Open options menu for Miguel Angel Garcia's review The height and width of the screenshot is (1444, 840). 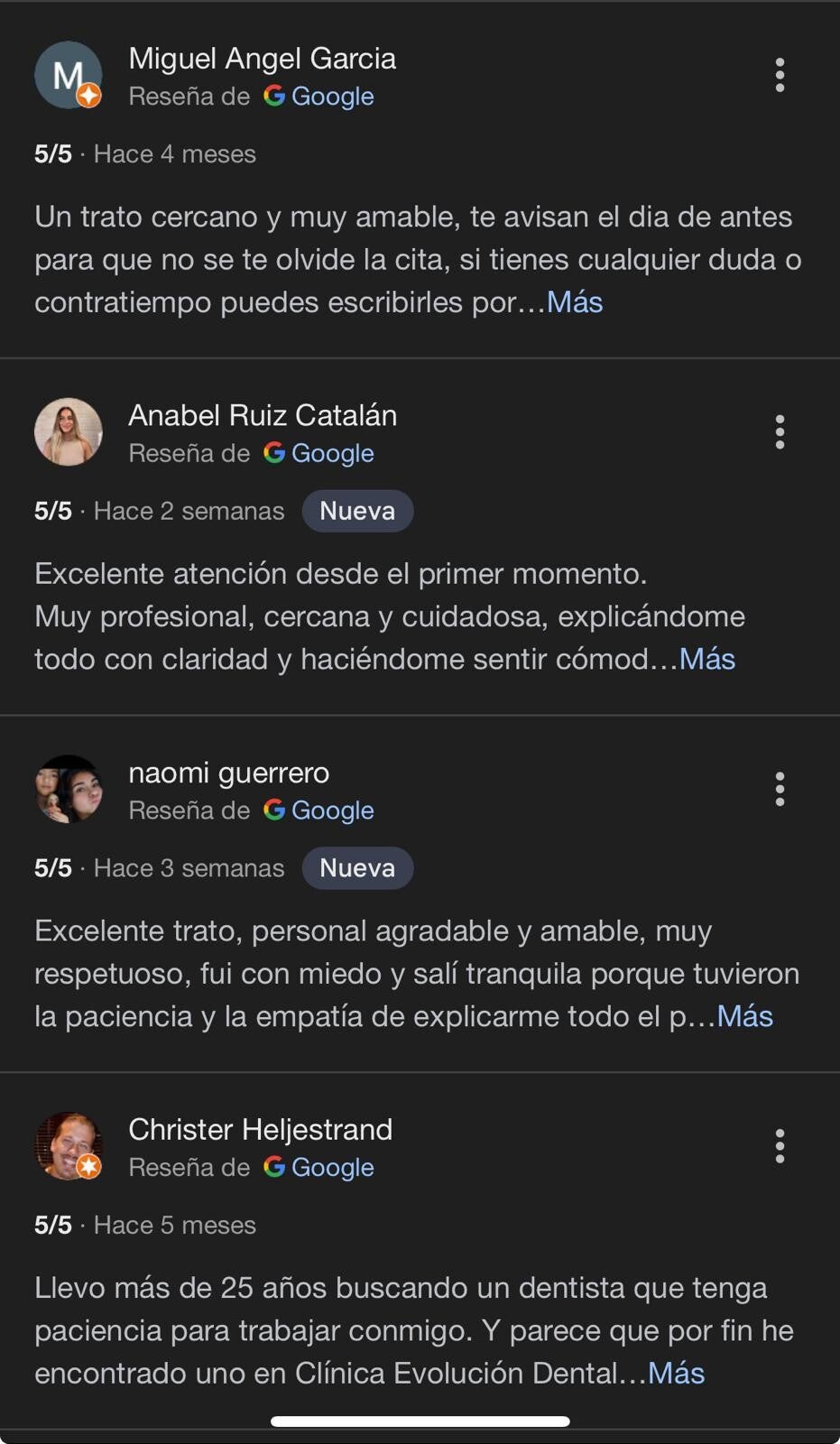coord(780,75)
